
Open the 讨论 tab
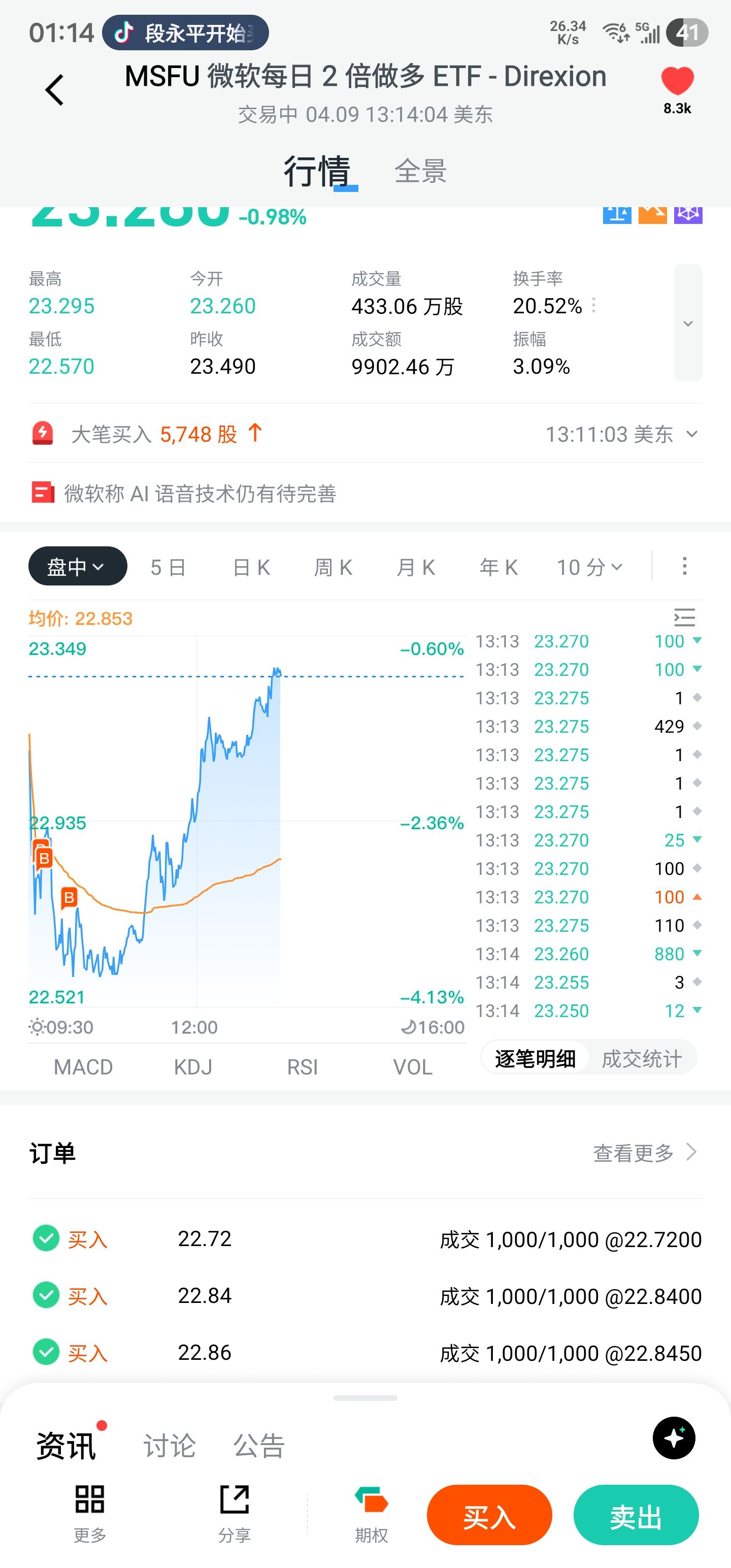point(169,1446)
